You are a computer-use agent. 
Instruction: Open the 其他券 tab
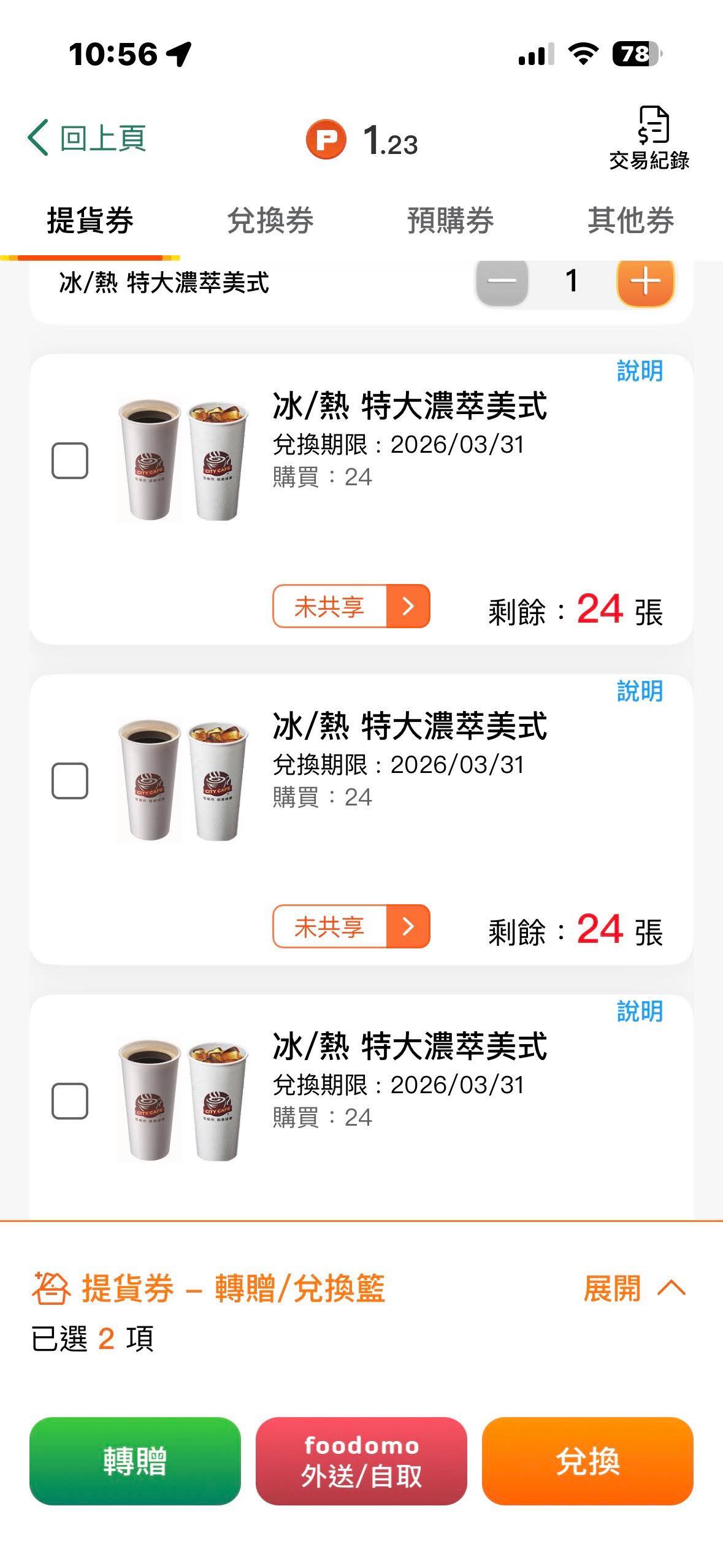(630, 220)
